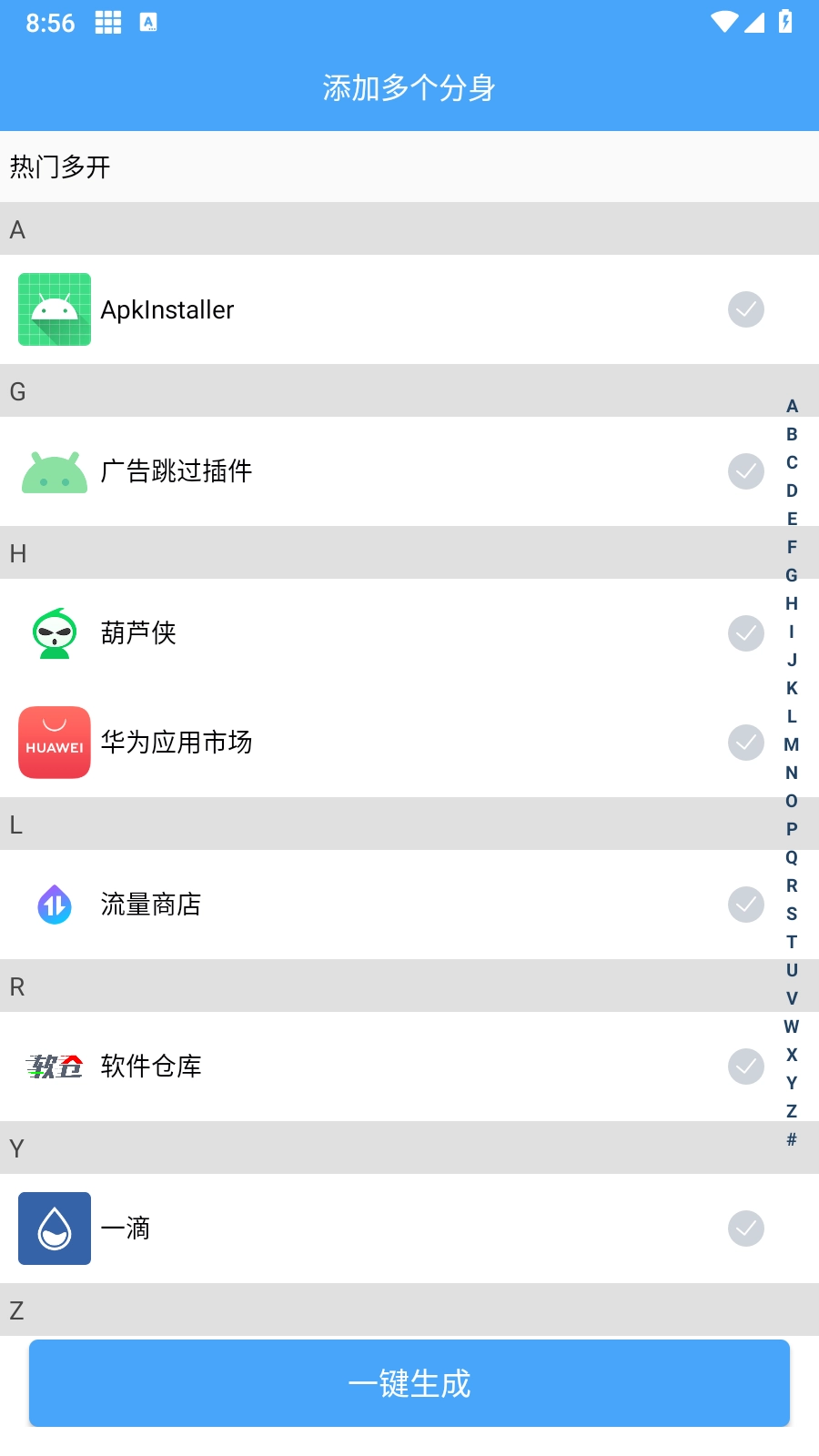Click the 葫芦侠 green gourd icon
This screenshot has height=1456, width=819.
coord(55,633)
